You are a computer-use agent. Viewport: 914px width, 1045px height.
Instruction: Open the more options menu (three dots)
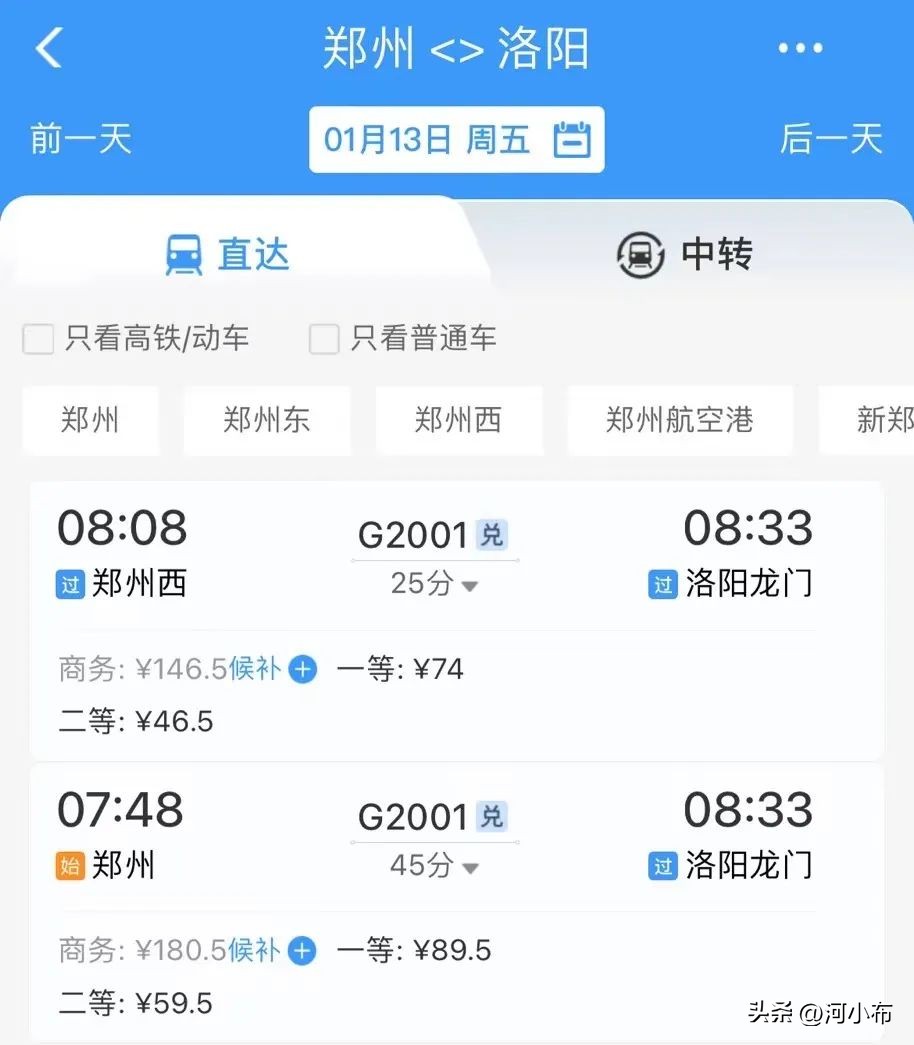pos(799,47)
